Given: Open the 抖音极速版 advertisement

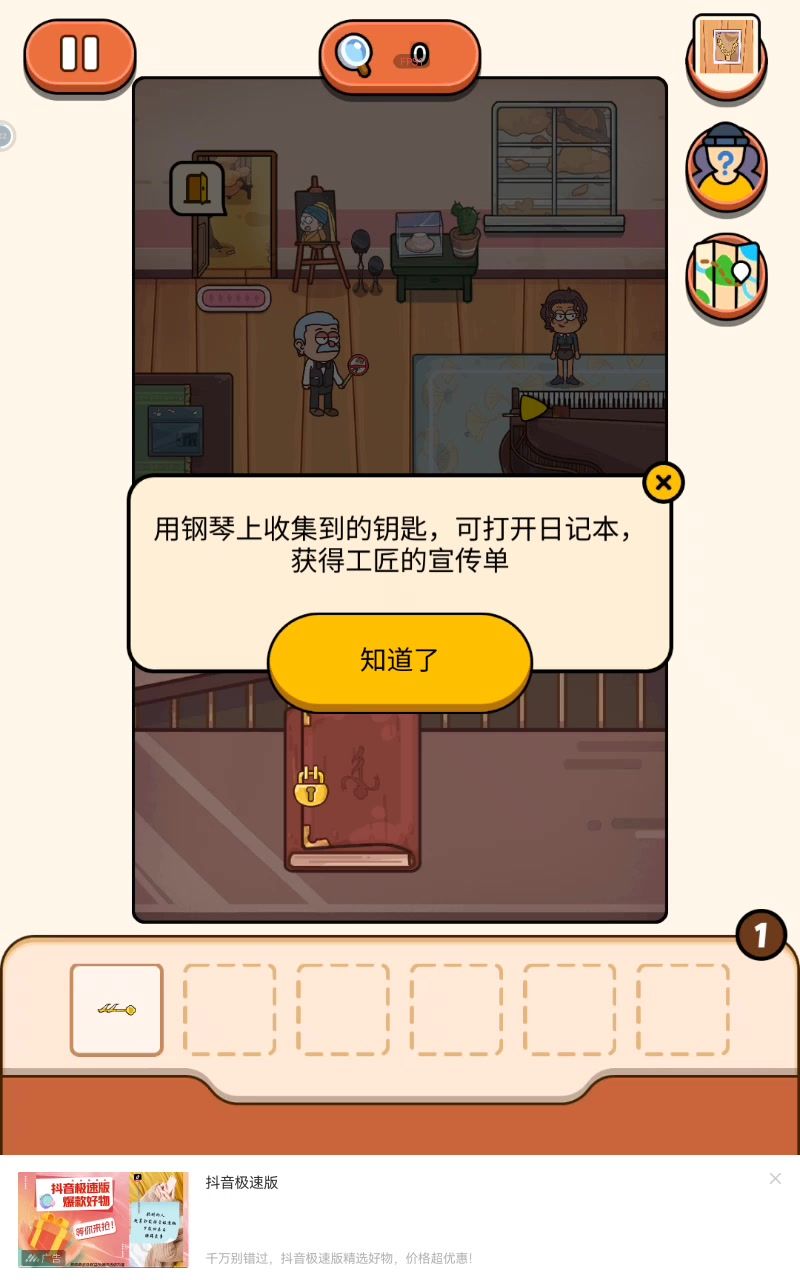Looking at the screenshot, I should pos(103,1219).
